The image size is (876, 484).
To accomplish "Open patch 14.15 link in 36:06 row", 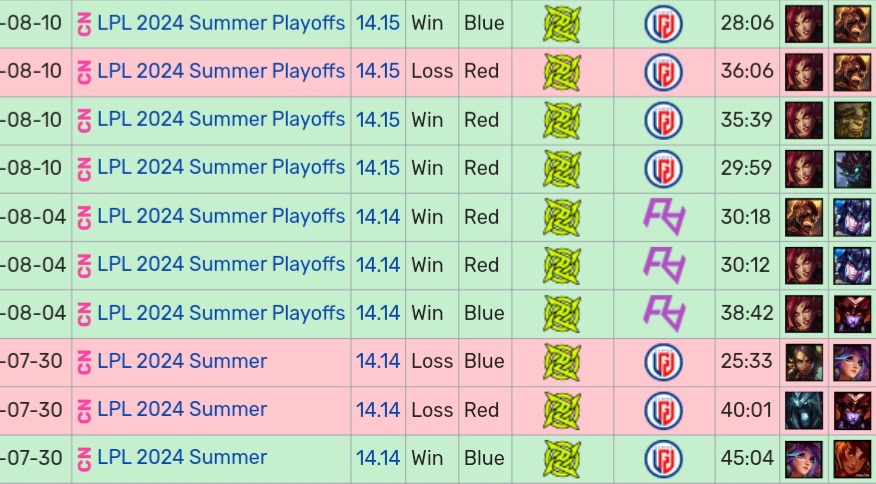I will 377,71.
